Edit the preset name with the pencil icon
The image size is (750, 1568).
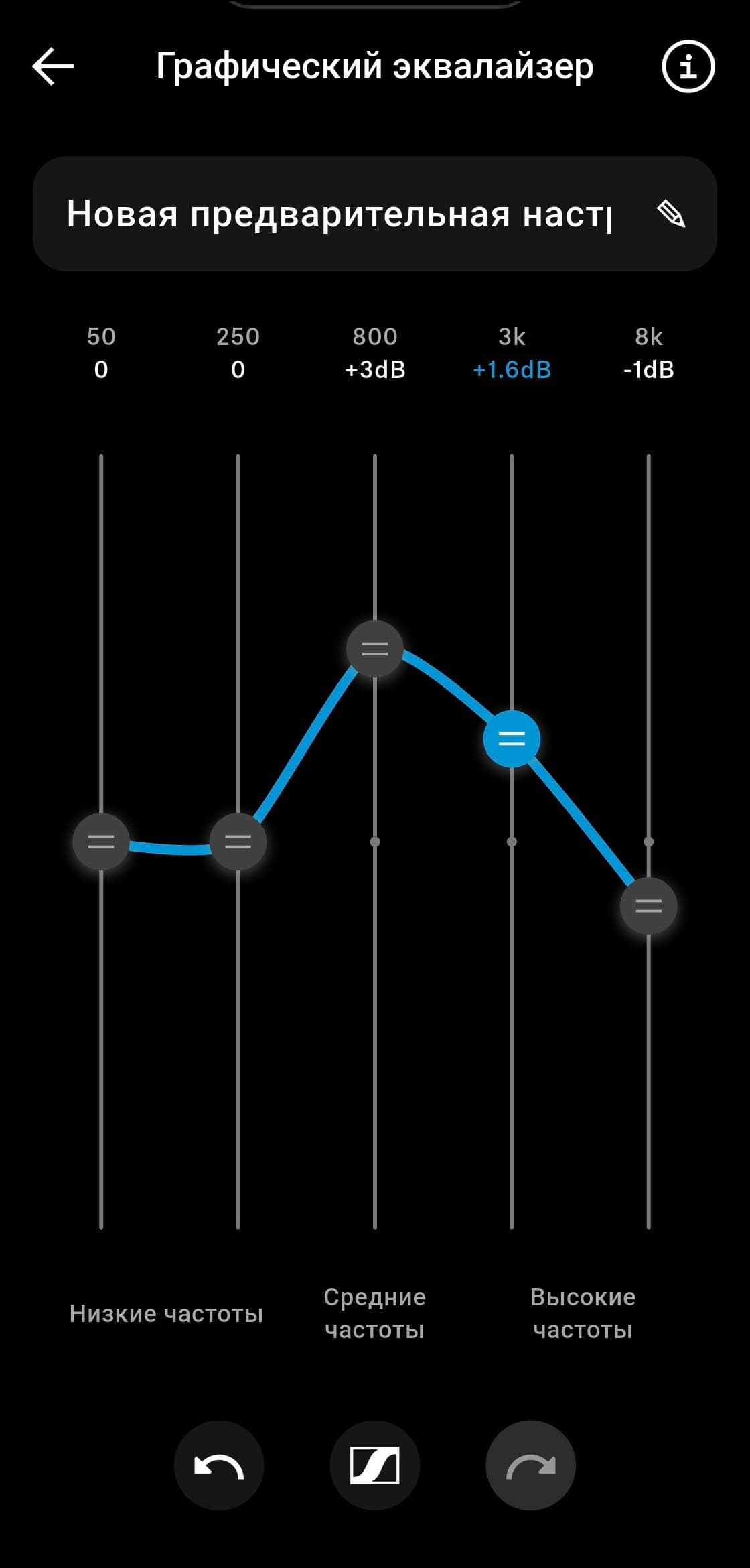(x=670, y=214)
